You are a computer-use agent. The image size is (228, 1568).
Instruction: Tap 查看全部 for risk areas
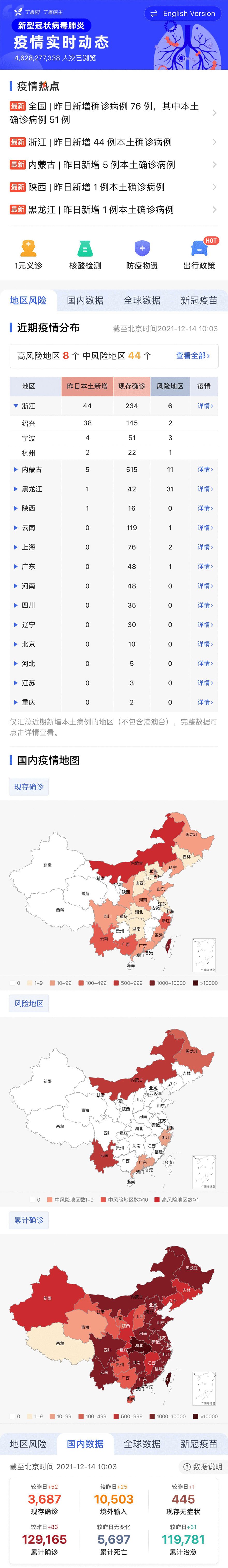(x=193, y=355)
